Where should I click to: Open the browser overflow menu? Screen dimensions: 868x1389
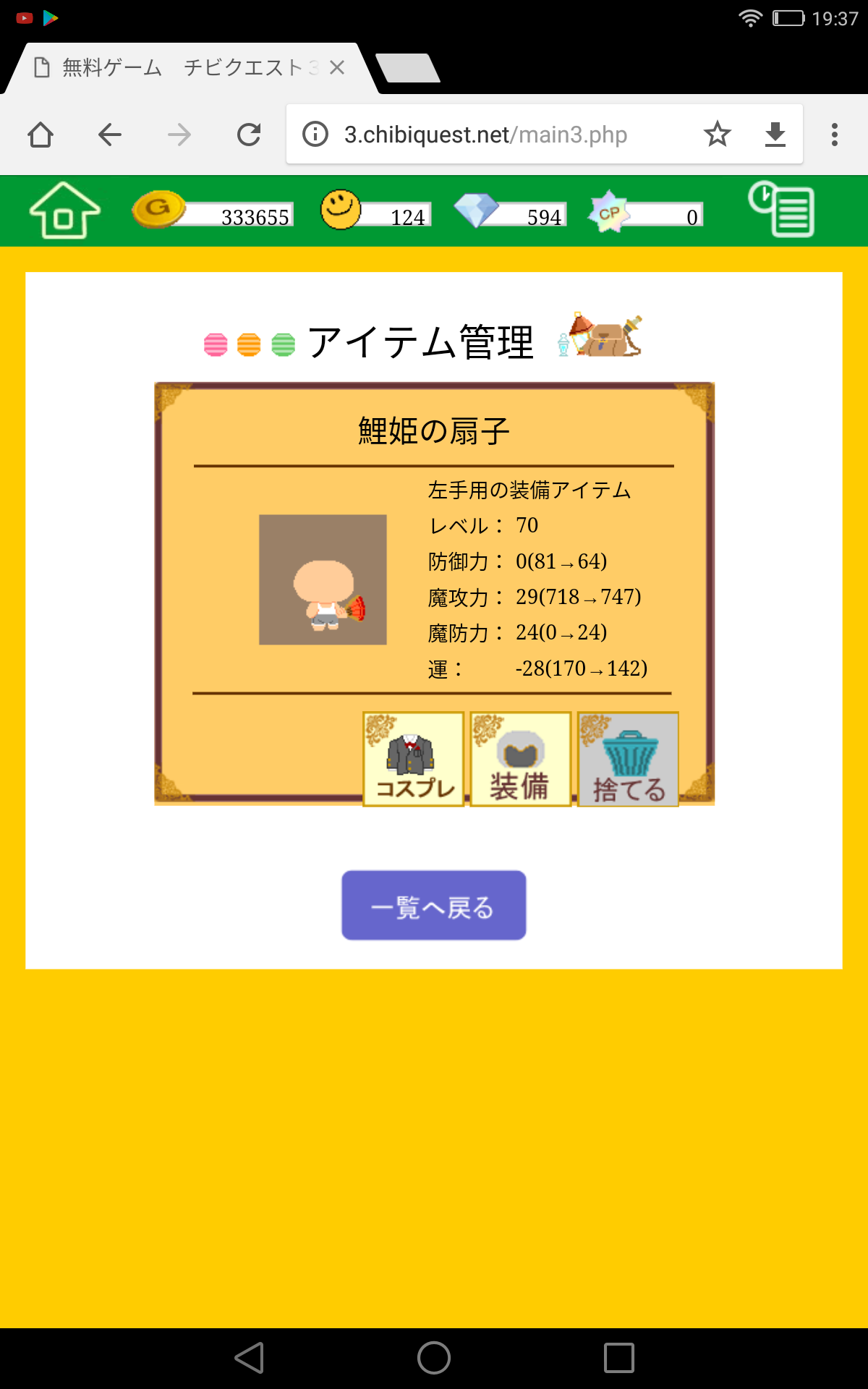coord(835,135)
